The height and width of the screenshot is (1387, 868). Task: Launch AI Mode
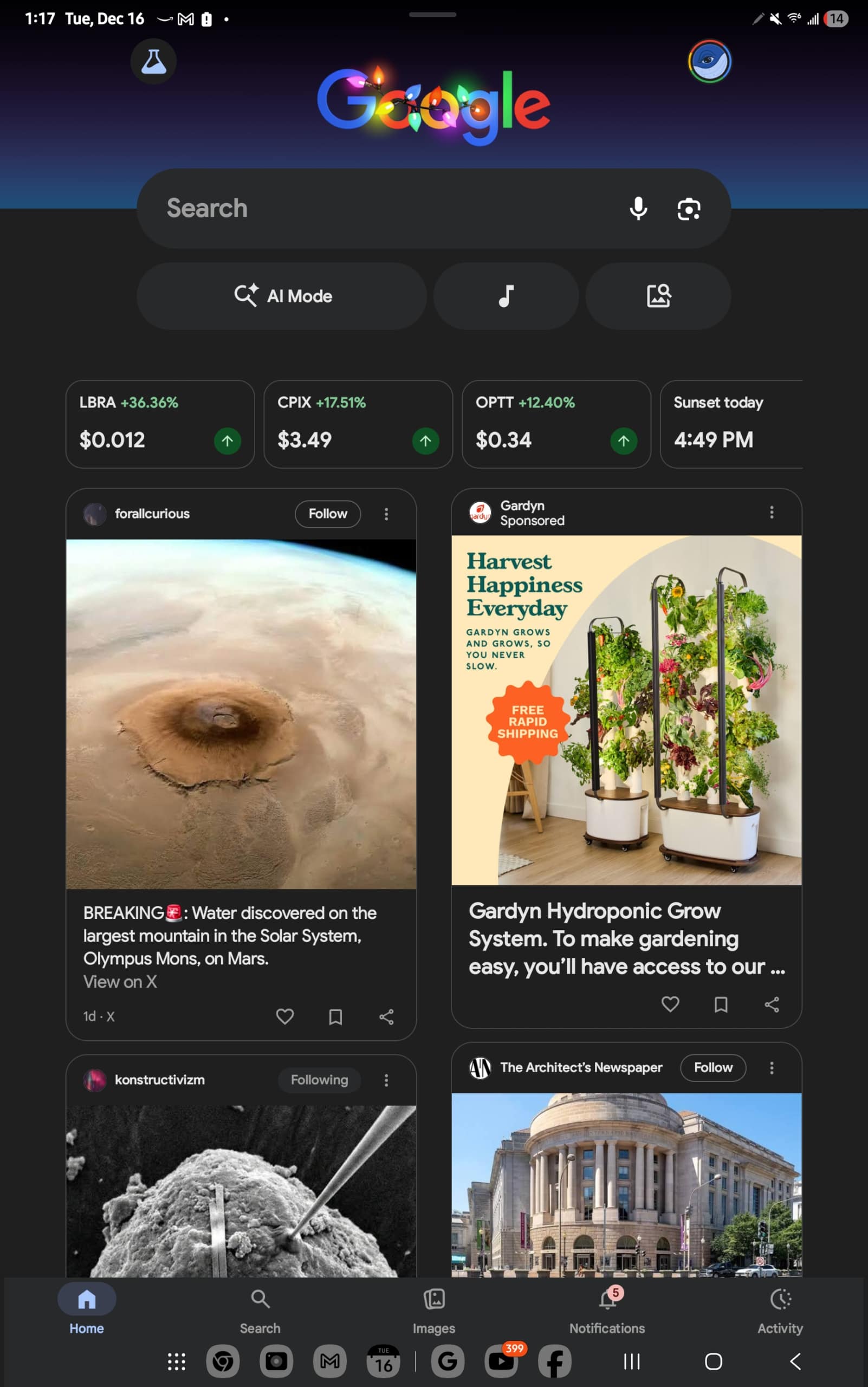tap(282, 296)
